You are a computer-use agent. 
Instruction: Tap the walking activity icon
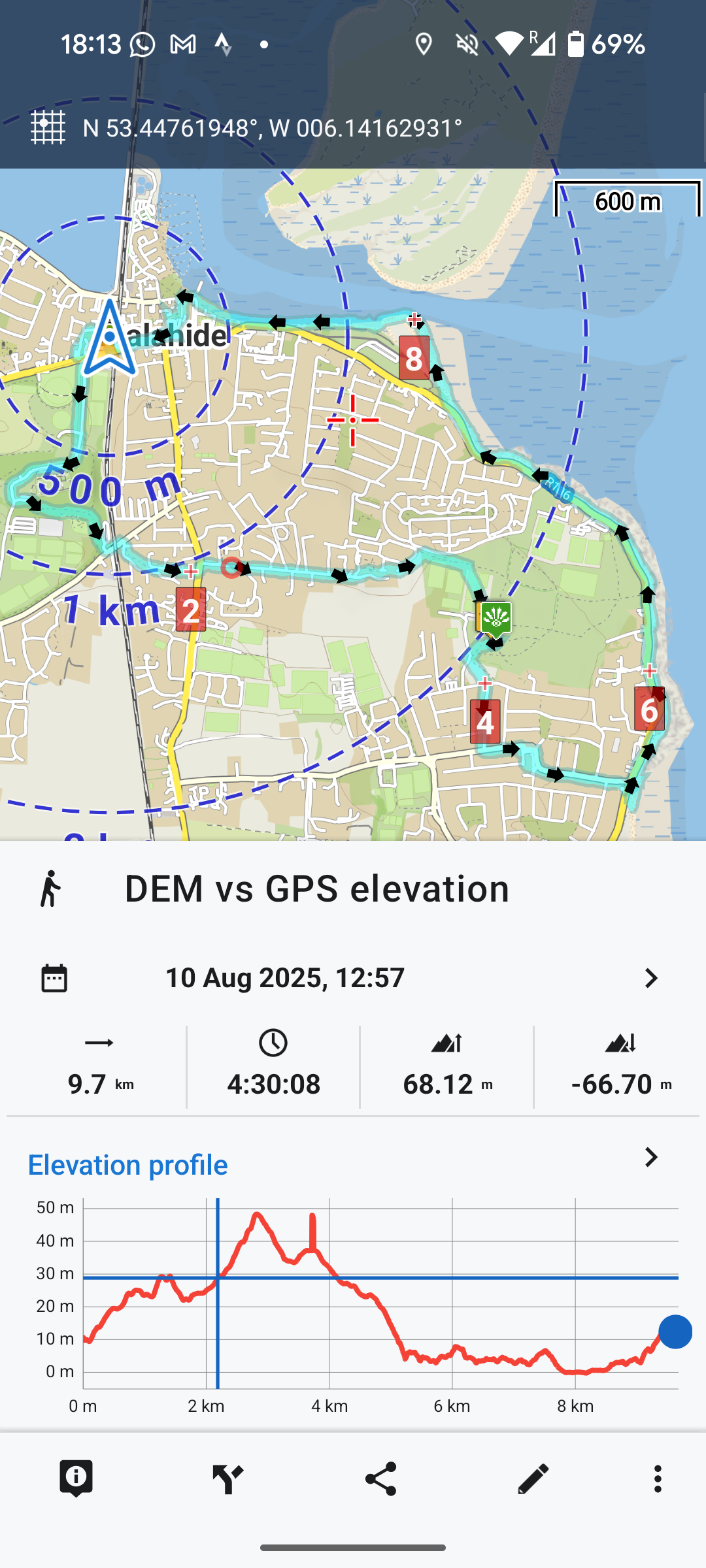pos(50,889)
